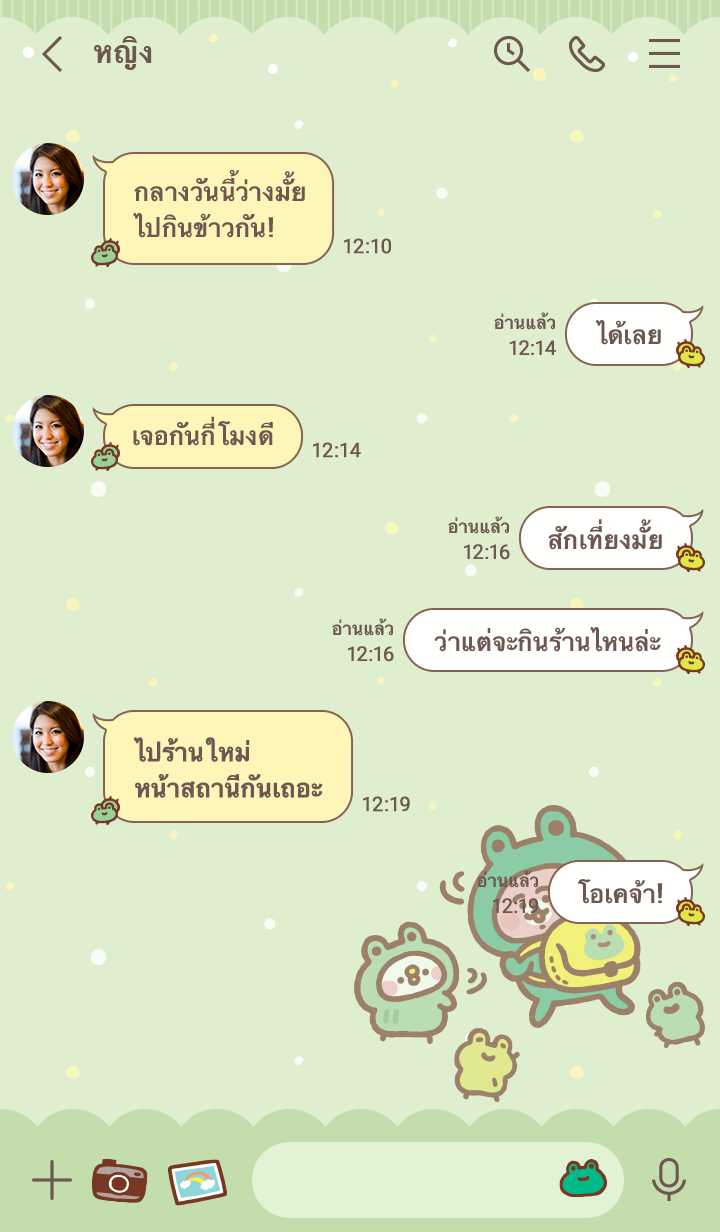Start a voice call with หญิง

click(x=587, y=54)
